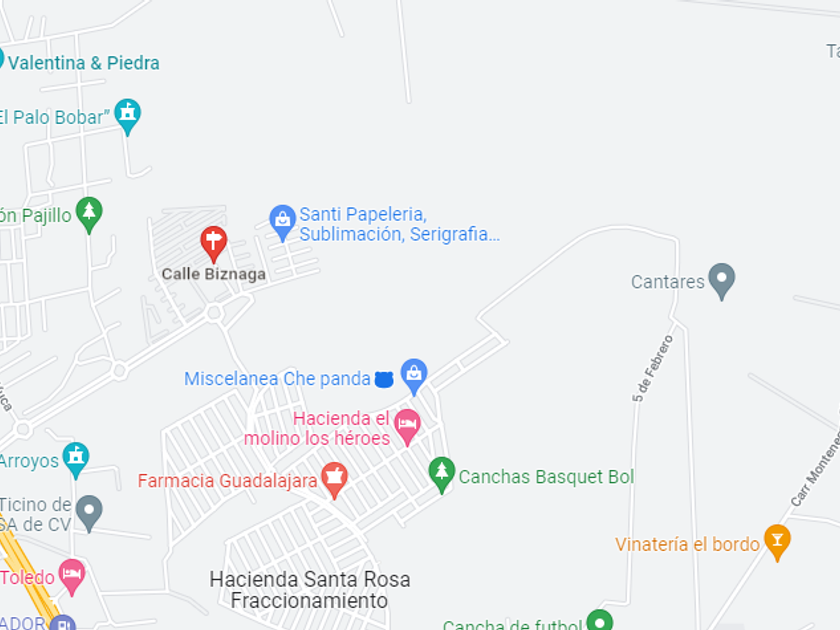
Task: Open the Miscelanea Che panda marker
Action: pyautogui.click(x=414, y=376)
